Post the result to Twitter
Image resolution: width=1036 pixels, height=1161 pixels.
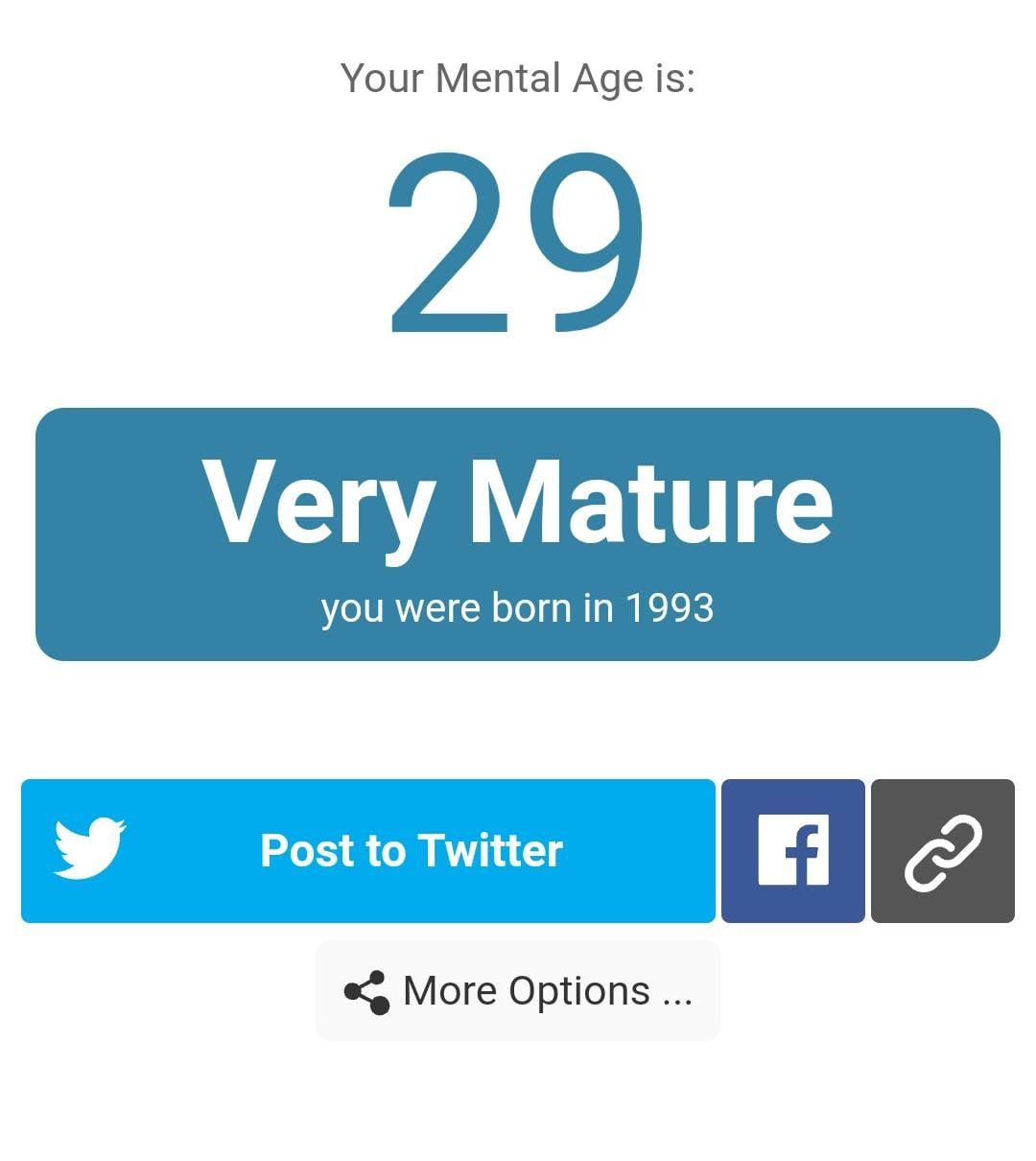pos(368,851)
